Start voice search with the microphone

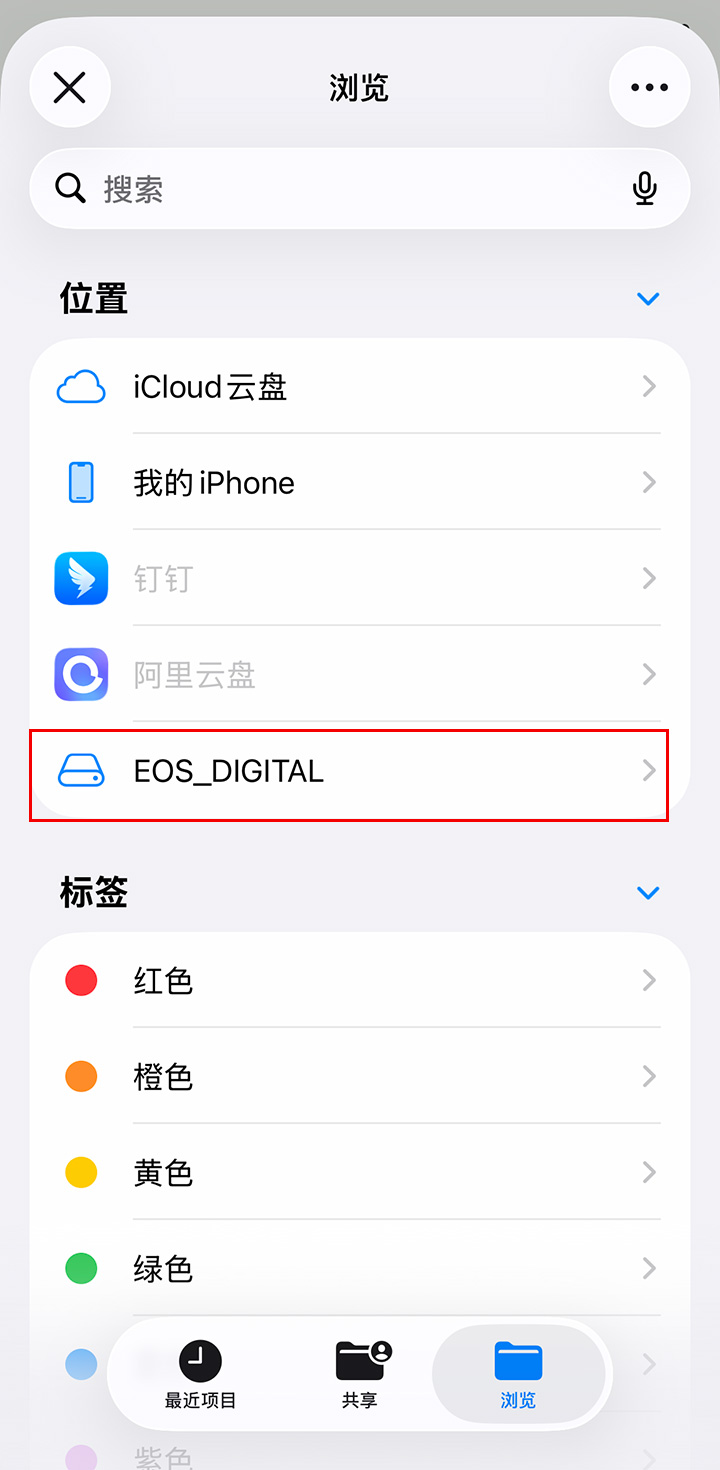[645, 189]
